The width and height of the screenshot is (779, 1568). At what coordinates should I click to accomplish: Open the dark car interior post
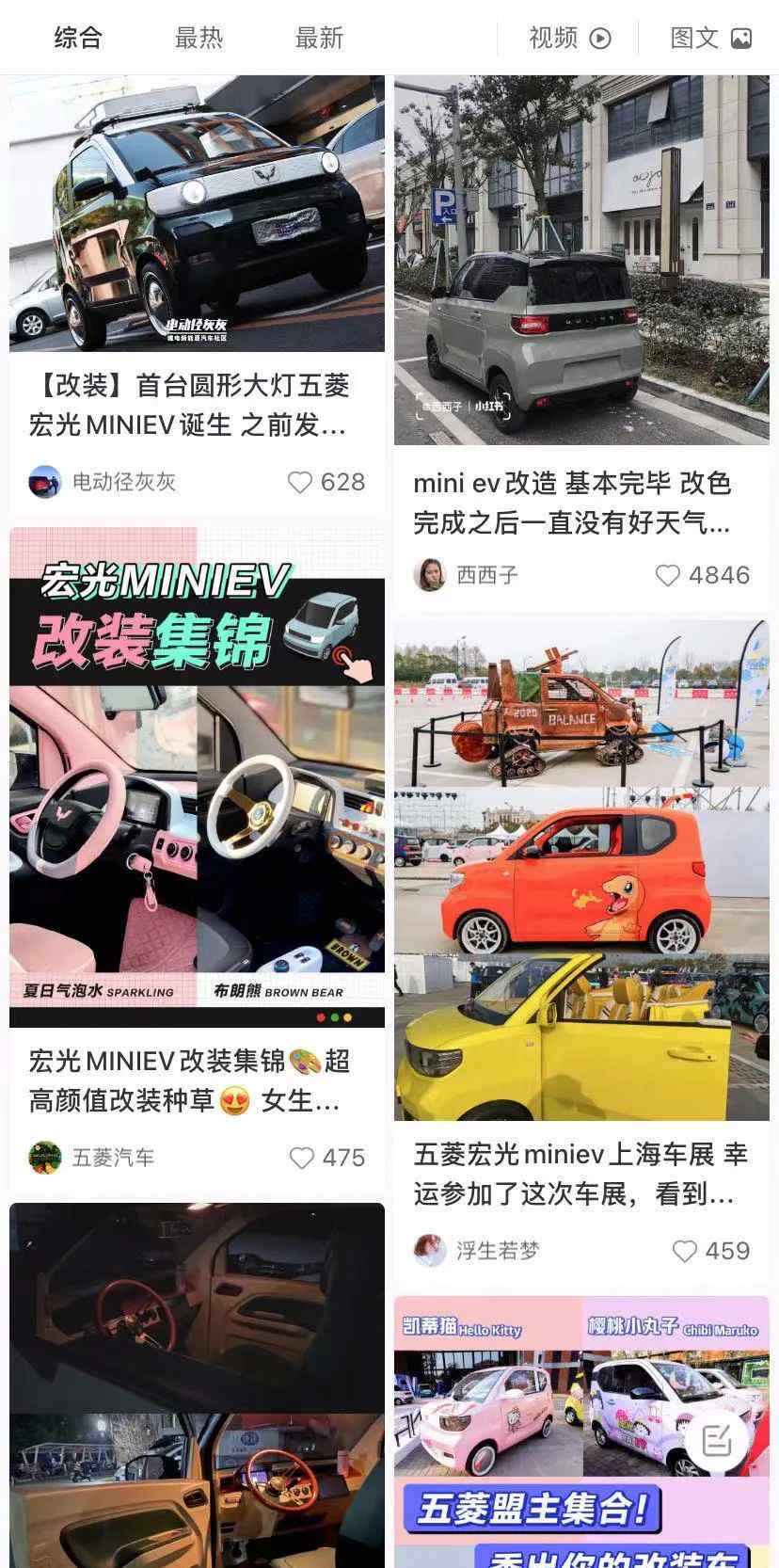coord(197,1385)
